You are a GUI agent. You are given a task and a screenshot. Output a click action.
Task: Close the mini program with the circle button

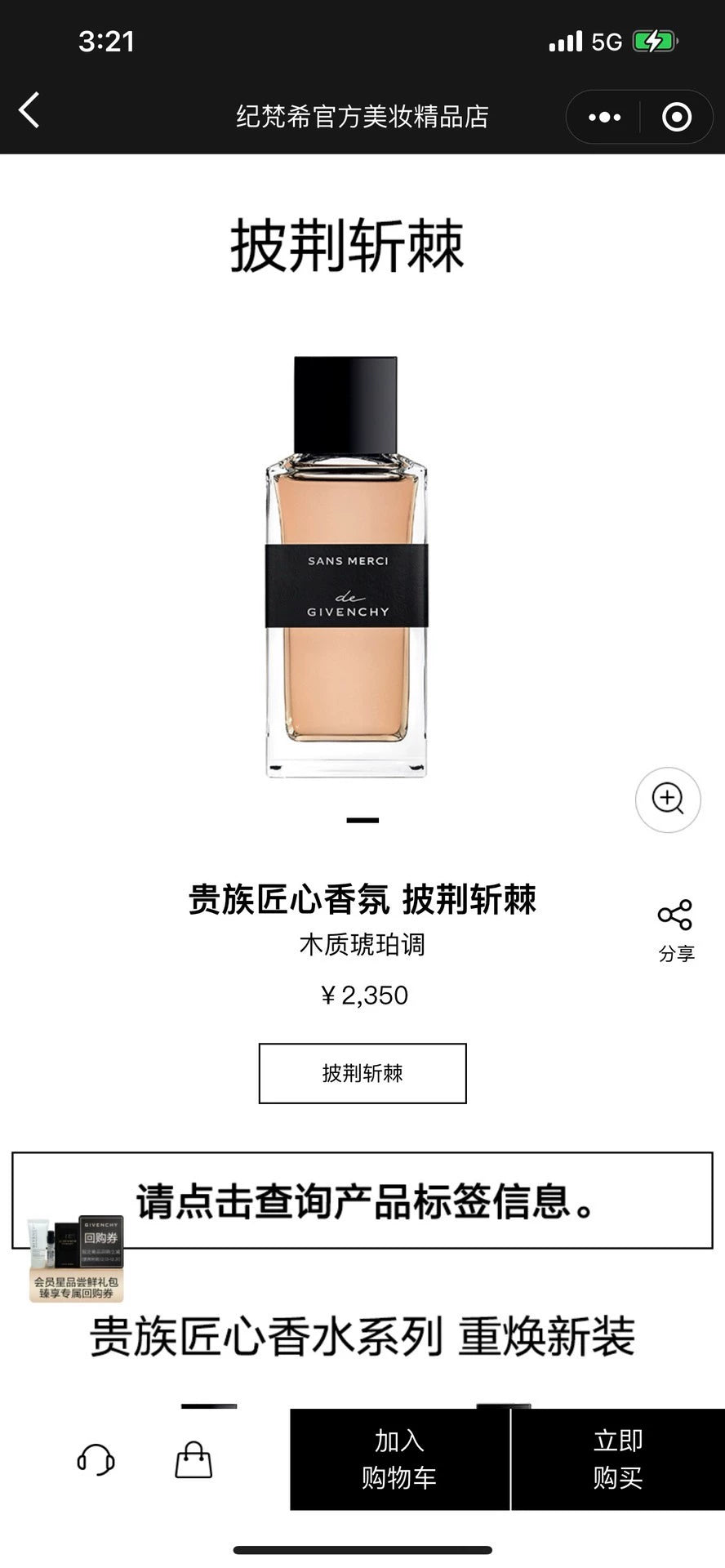click(x=676, y=118)
